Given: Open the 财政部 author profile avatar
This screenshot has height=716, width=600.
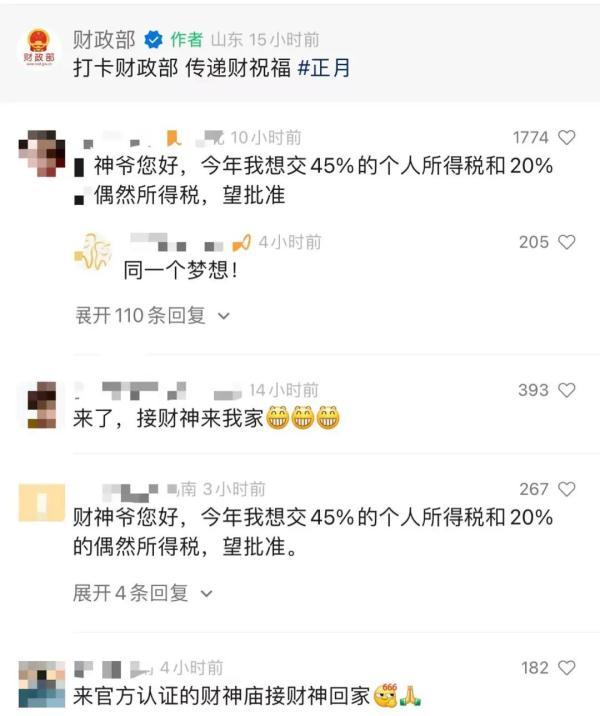Looking at the screenshot, I should click(41, 49).
